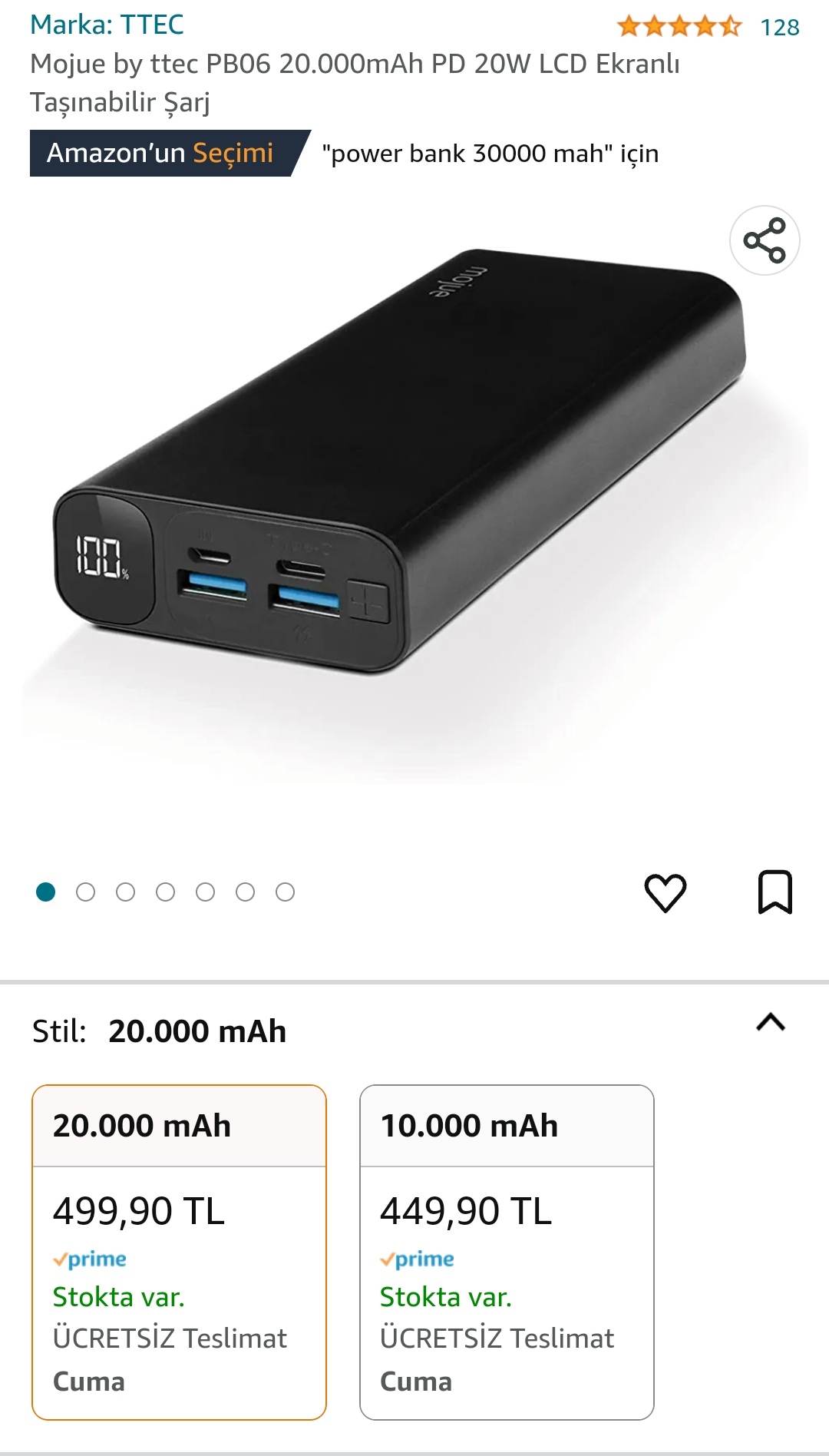Viewport: 829px width, 1456px height.
Task: Save the product with the bookmark icon
Action: point(775,892)
